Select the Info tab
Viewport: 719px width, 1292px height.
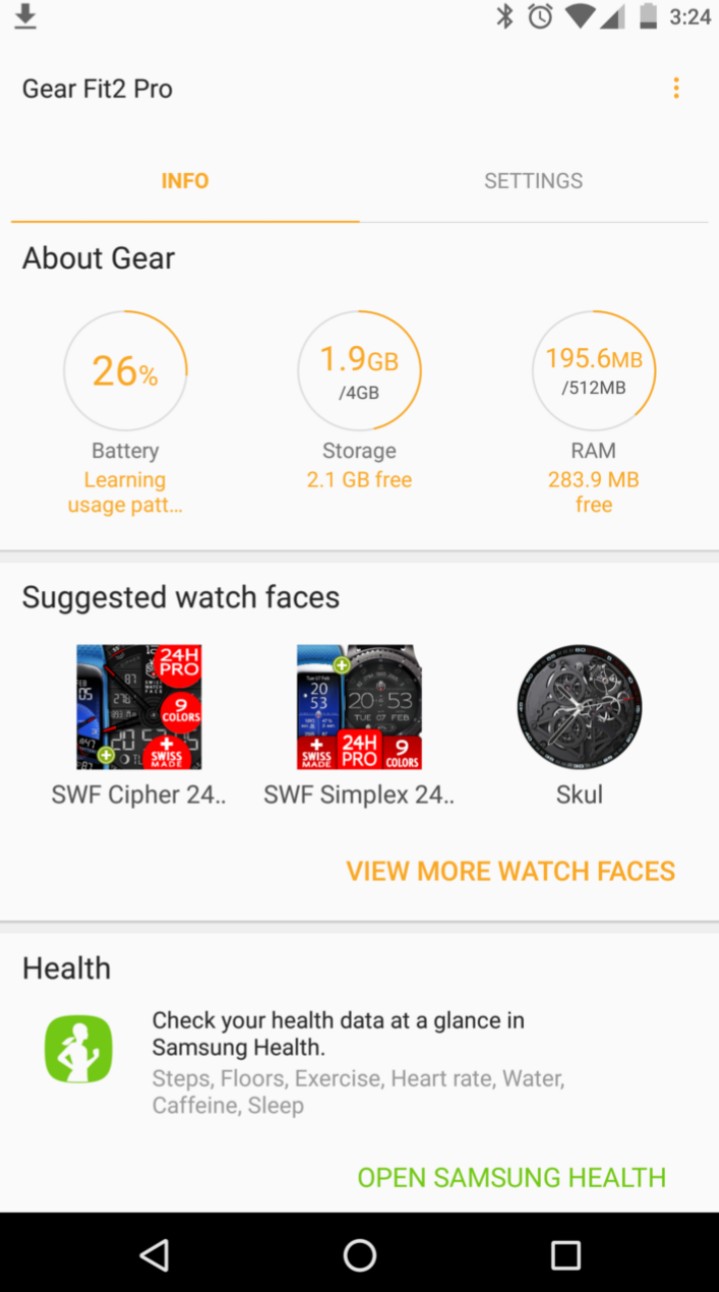185,181
